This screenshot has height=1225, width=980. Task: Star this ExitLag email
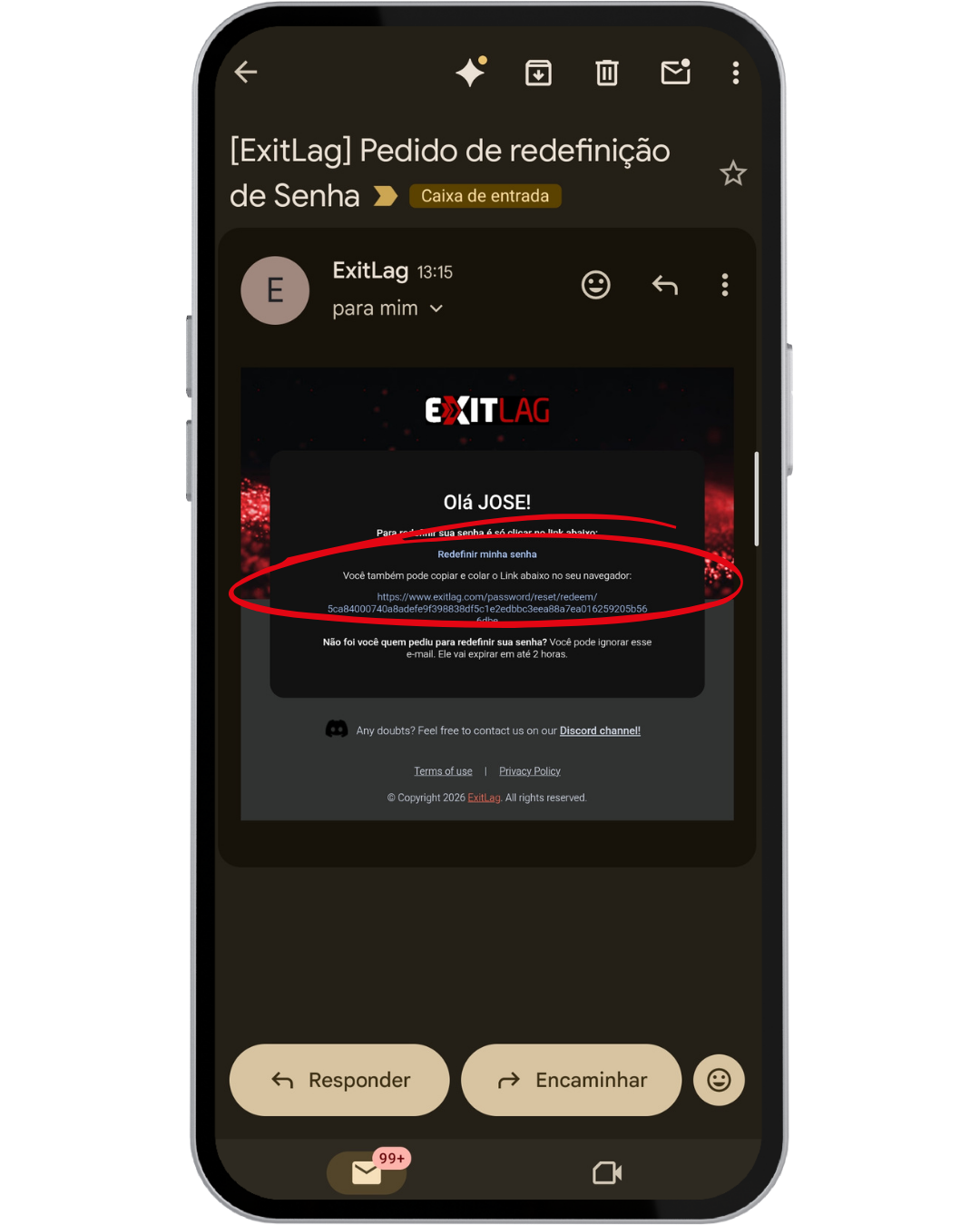(733, 173)
